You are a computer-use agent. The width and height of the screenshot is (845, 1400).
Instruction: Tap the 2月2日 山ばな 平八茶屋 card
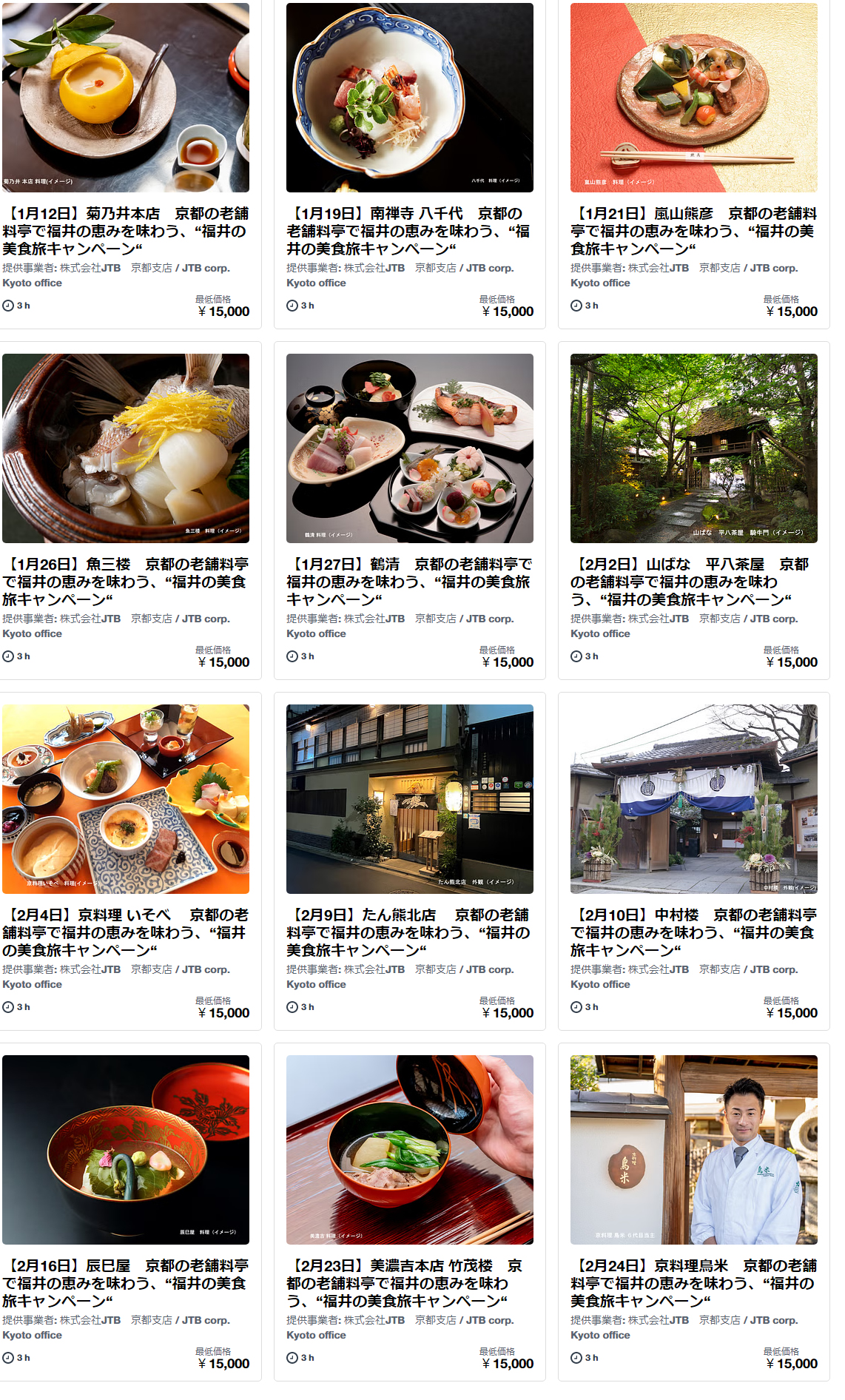pos(694,511)
